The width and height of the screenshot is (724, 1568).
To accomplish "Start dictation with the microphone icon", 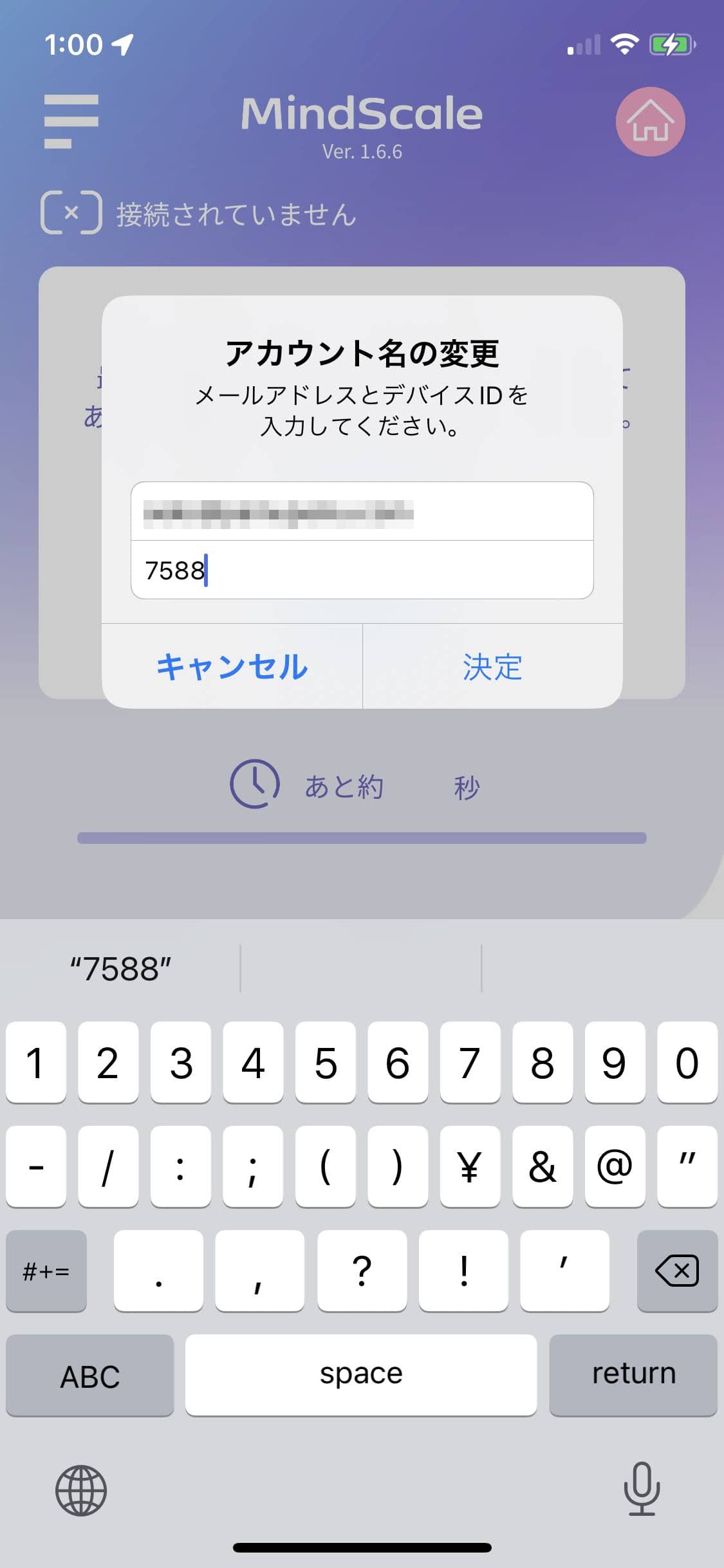I will [x=642, y=1489].
